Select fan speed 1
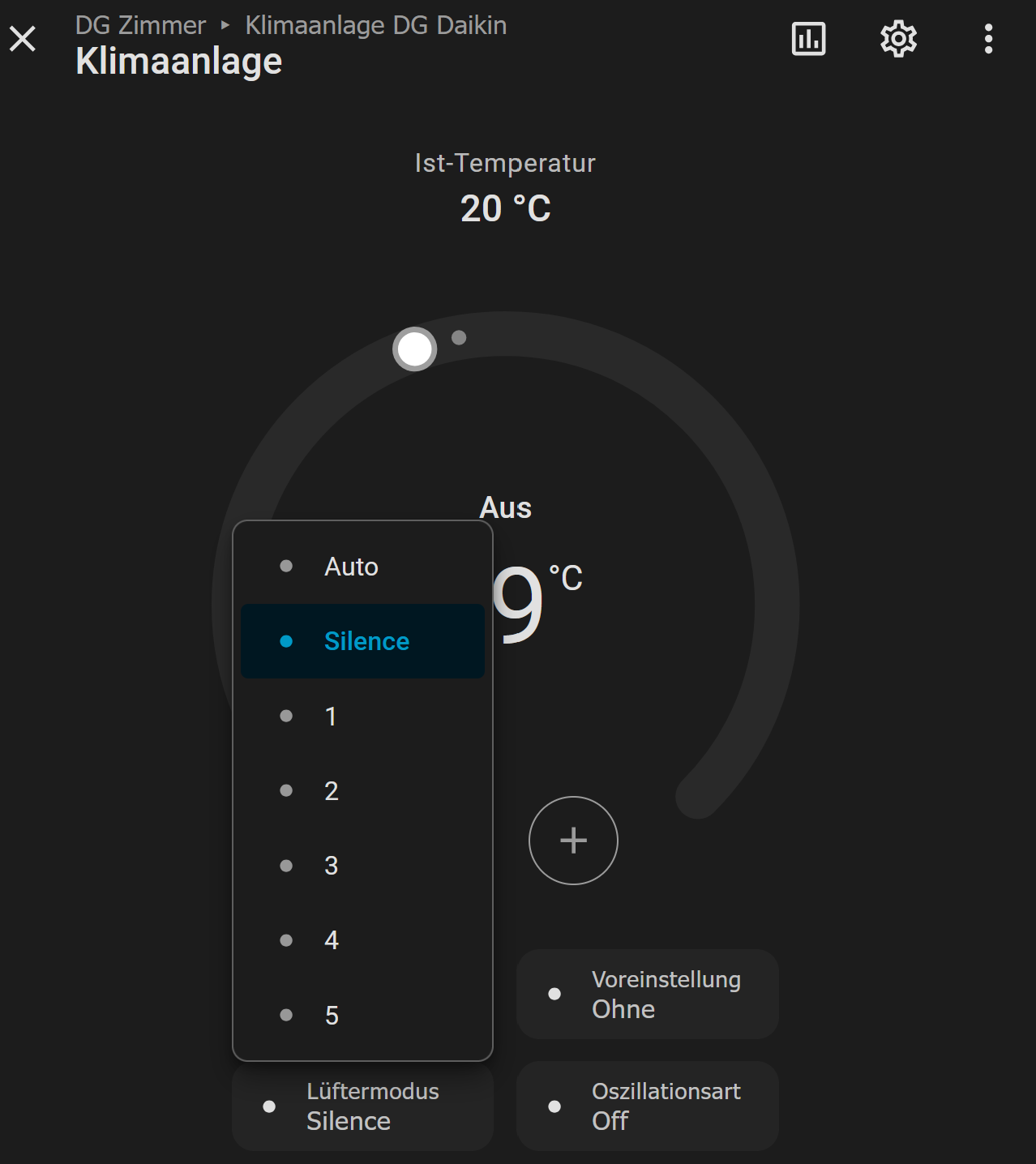Image resolution: width=1036 pixels, height=1164 pixels. [362, 716]
